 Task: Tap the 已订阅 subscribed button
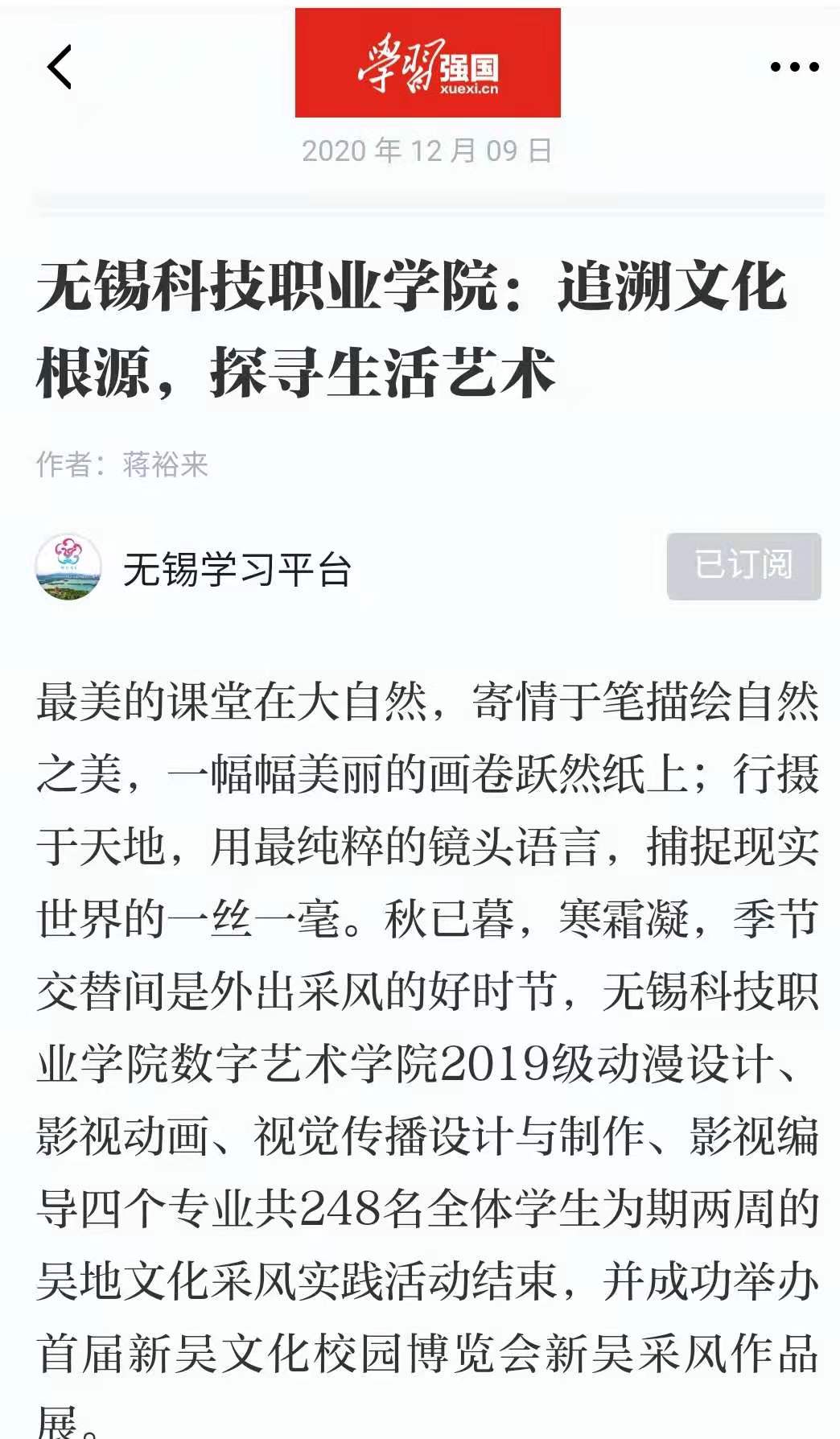coord(743,566)
